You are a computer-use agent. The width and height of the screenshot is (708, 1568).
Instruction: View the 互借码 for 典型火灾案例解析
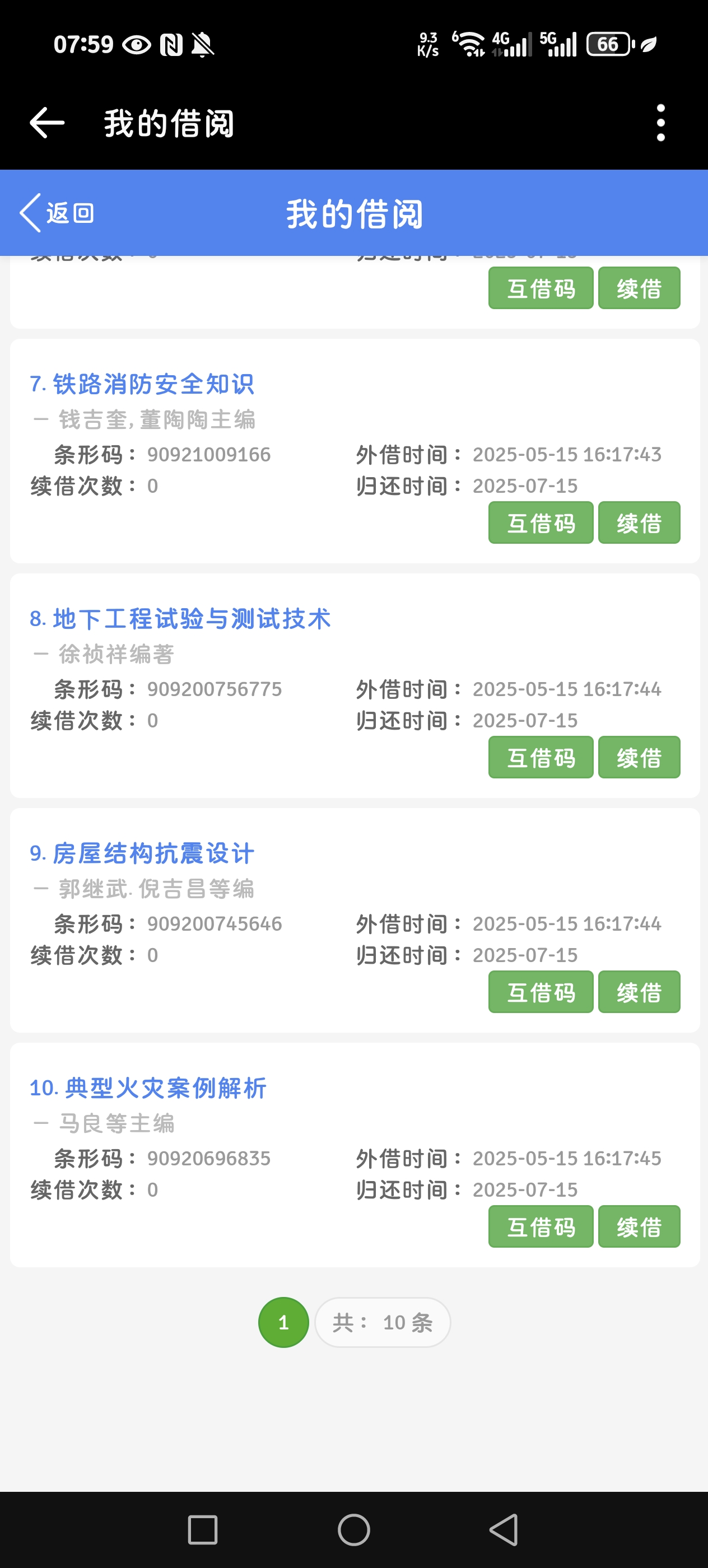[540, 1226]
